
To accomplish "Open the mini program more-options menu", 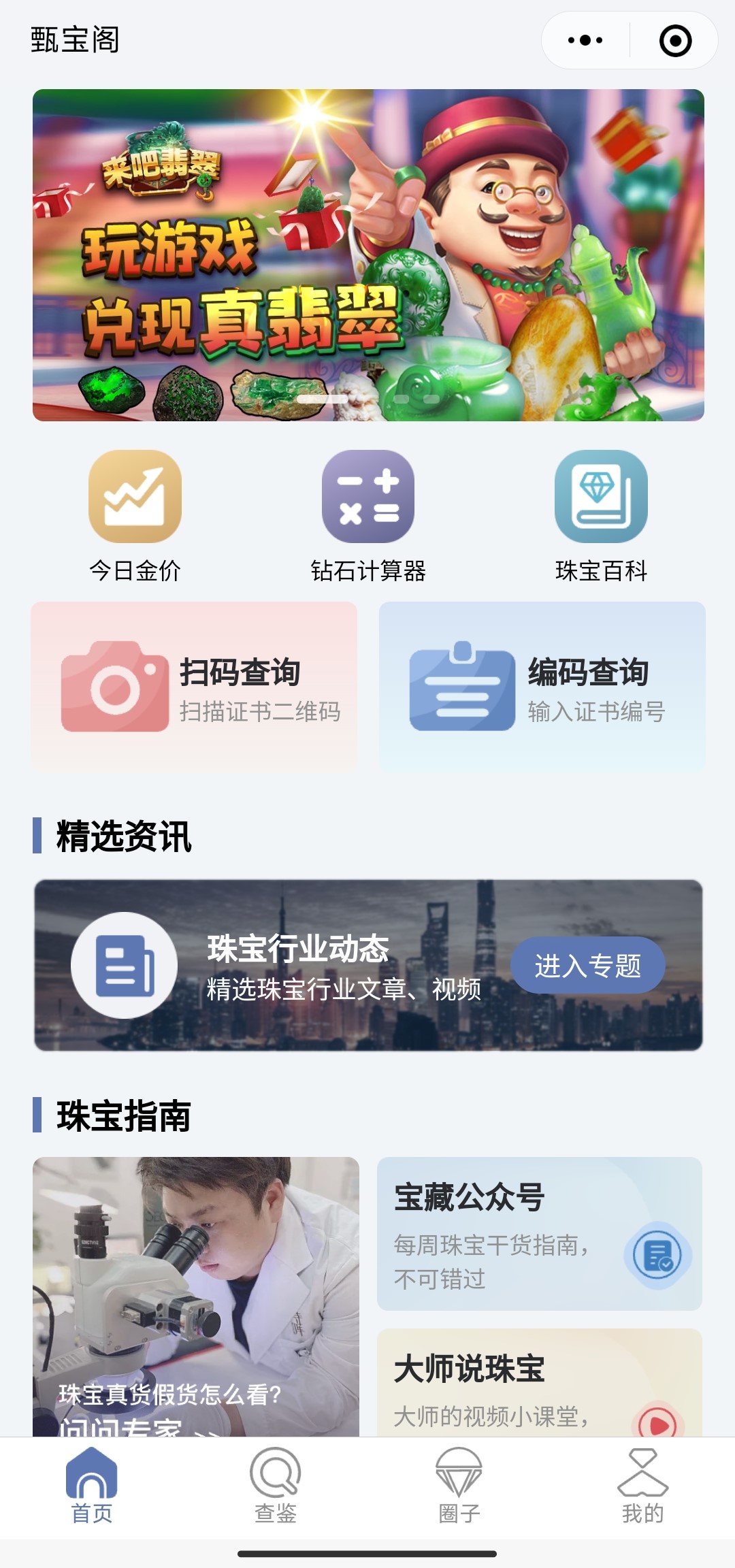I will 585,41.
